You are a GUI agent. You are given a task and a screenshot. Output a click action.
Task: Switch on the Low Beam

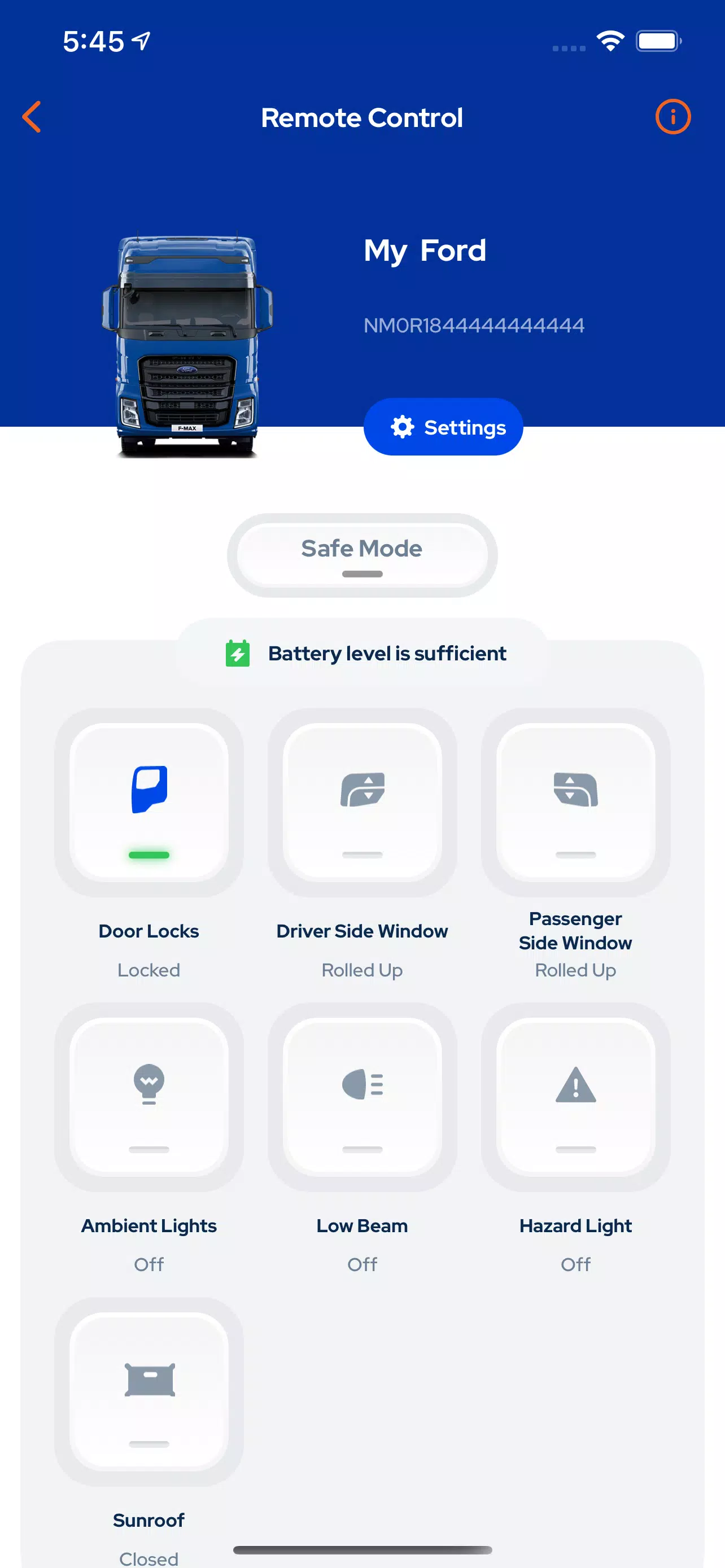point(362,1097)
